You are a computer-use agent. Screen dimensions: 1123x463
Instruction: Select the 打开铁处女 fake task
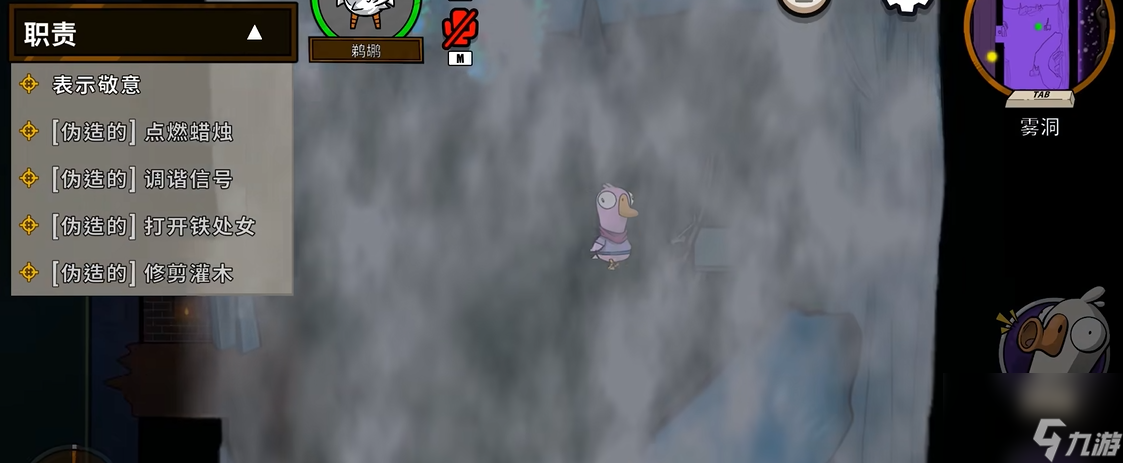[x=152, y=227]
